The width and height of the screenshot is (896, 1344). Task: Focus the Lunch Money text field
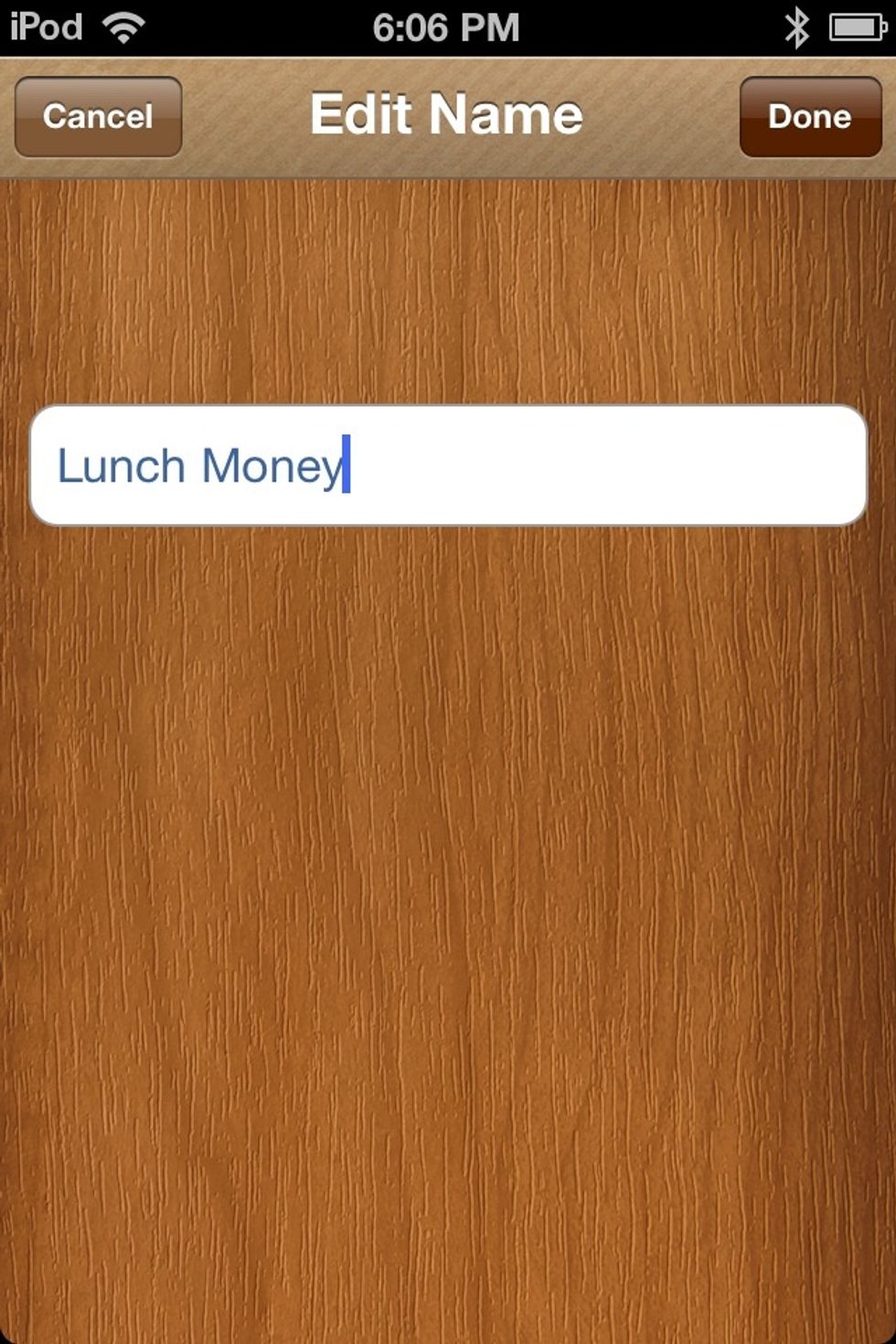[x=448, y=465]
